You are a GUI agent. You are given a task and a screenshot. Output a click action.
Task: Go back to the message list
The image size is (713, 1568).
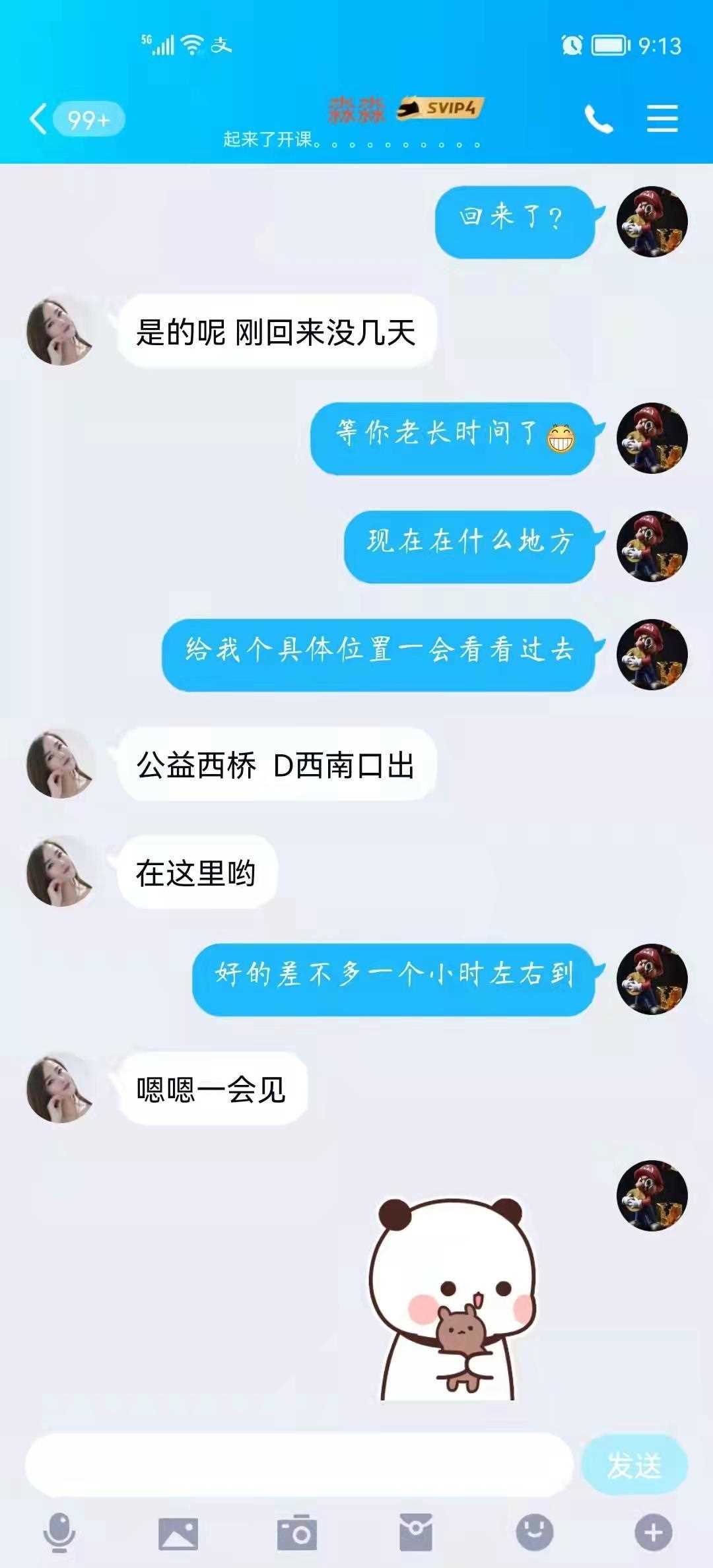(40, 119)
